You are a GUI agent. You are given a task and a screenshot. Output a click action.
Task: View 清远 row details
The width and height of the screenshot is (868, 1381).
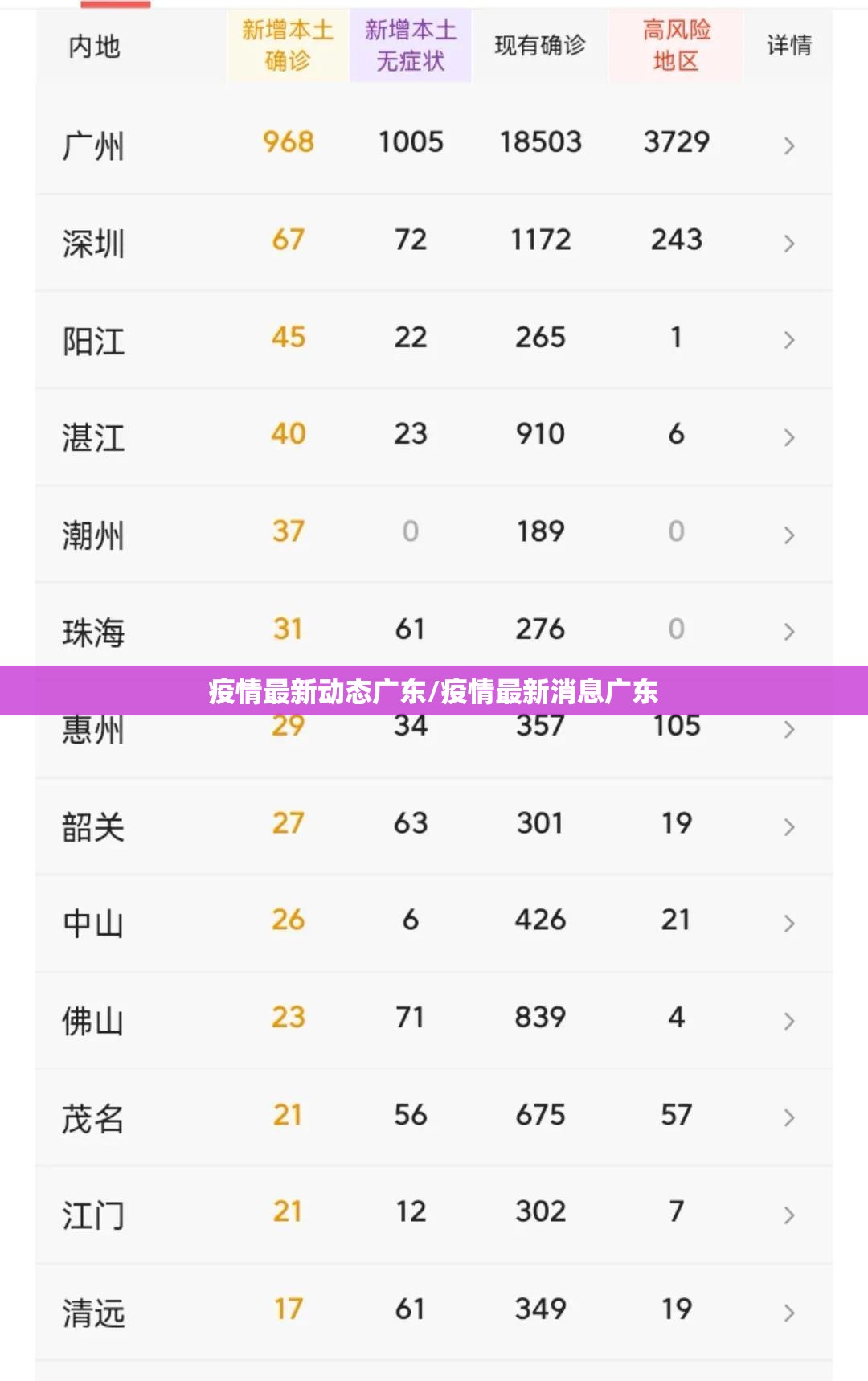click(786, 1312)
